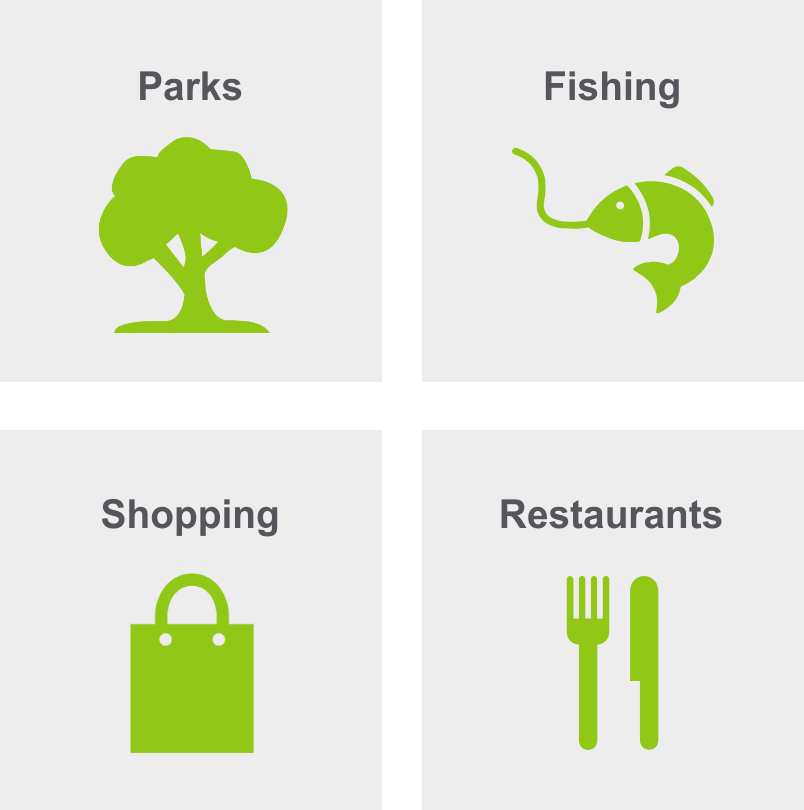
Task: Go to the Shopping section
Action: 190,620
